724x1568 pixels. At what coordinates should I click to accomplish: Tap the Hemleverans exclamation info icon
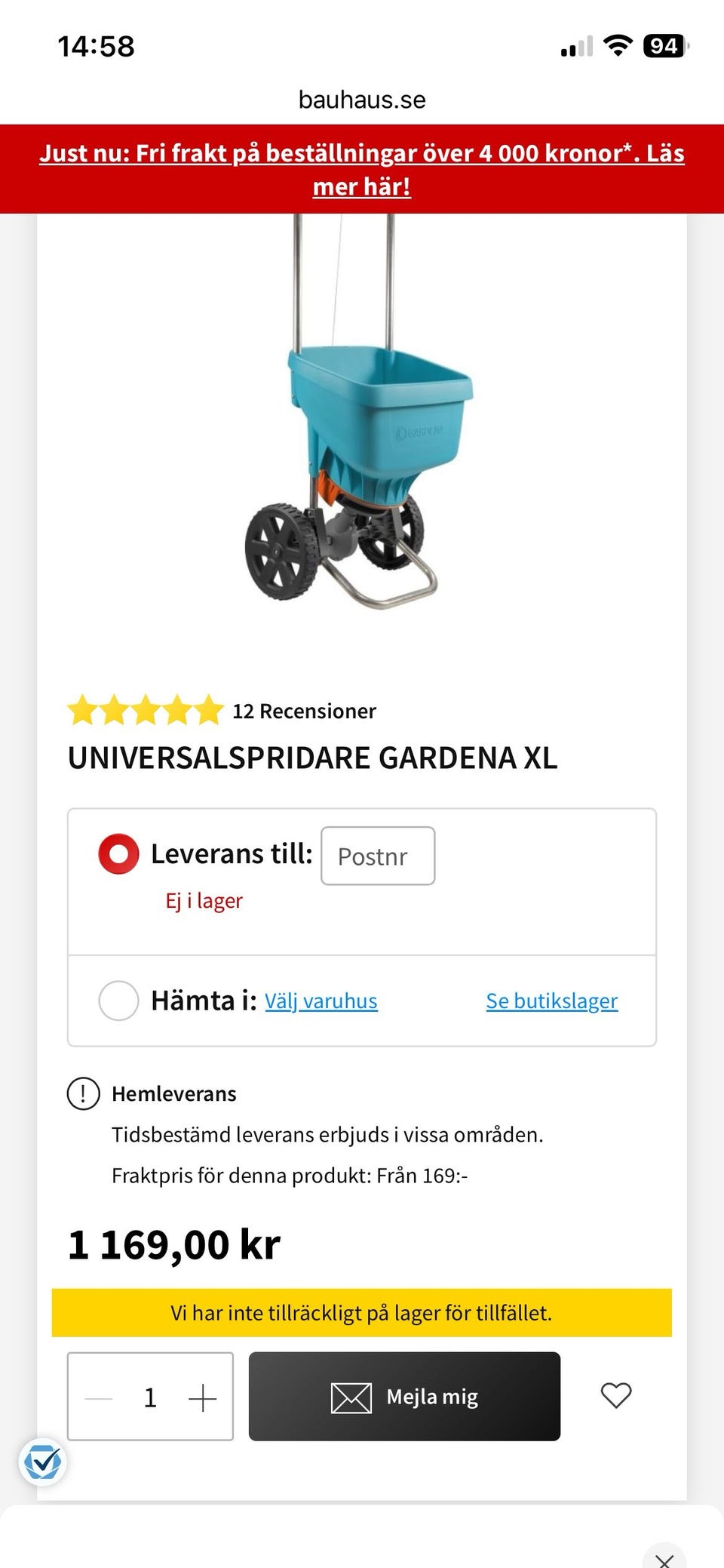pos(83,1094)
